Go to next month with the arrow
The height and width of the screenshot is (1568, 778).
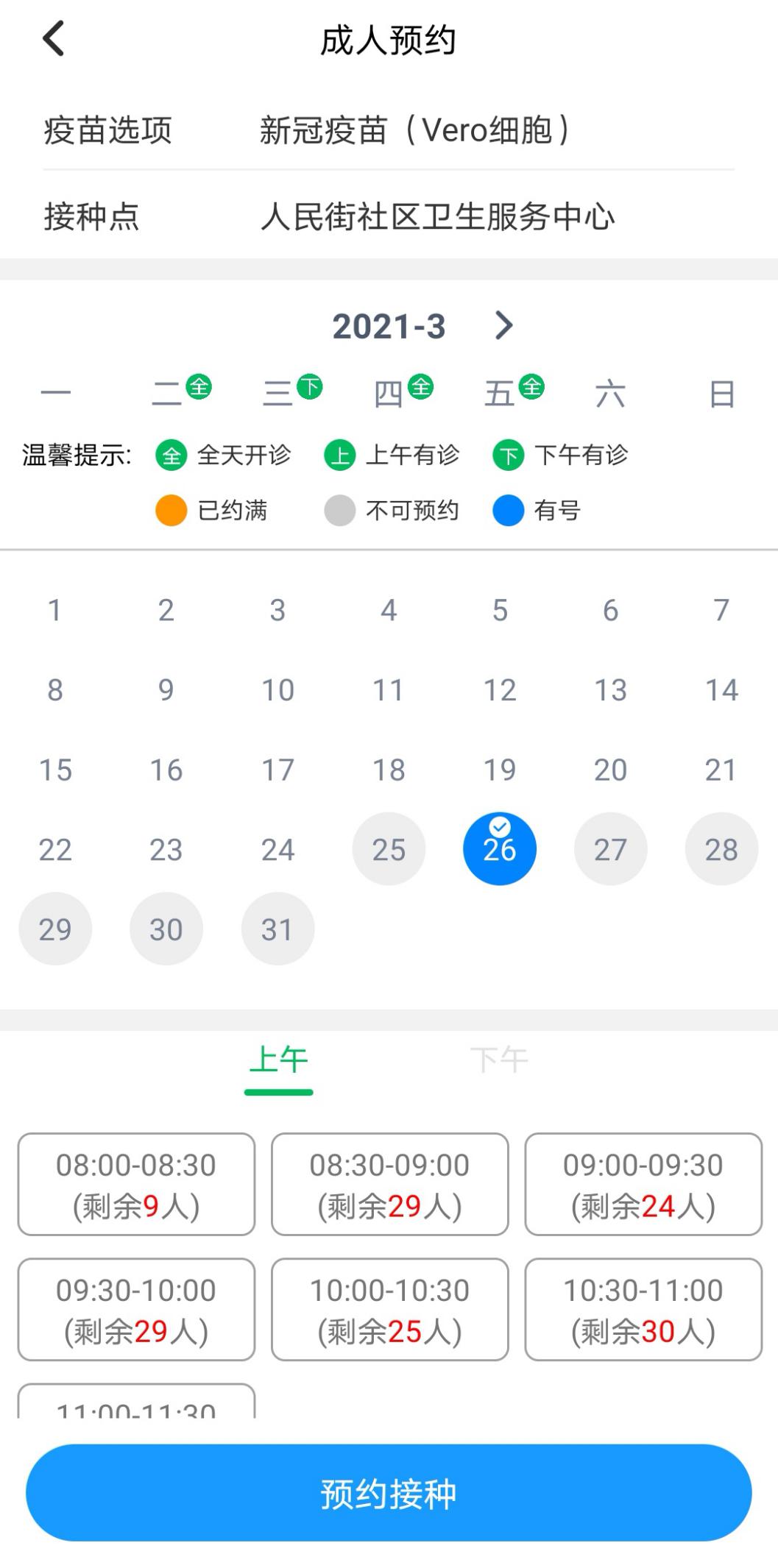point(503,325)
